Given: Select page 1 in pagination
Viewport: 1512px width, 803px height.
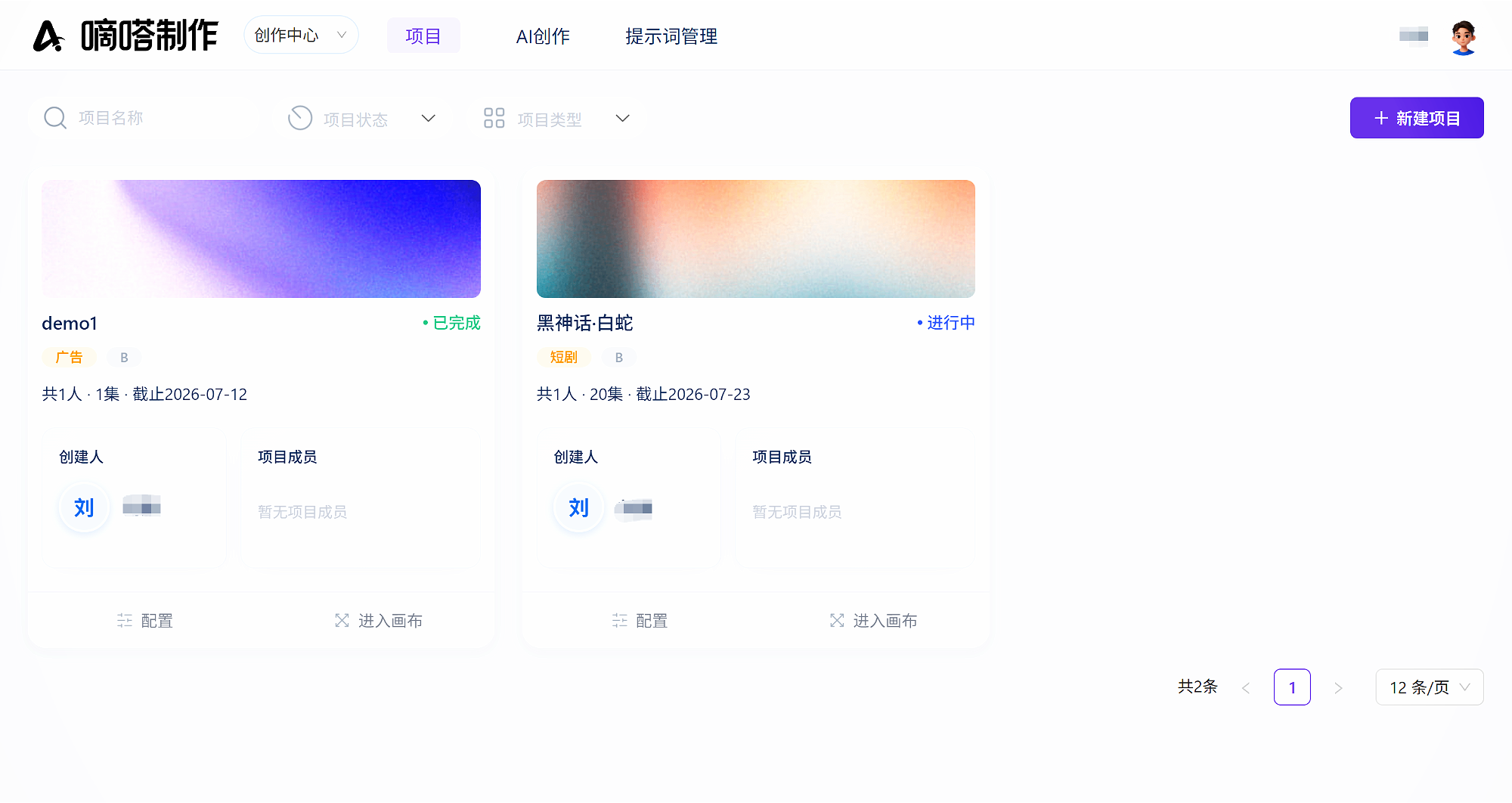Looking at the screenshot, I should pos(1292,687).
